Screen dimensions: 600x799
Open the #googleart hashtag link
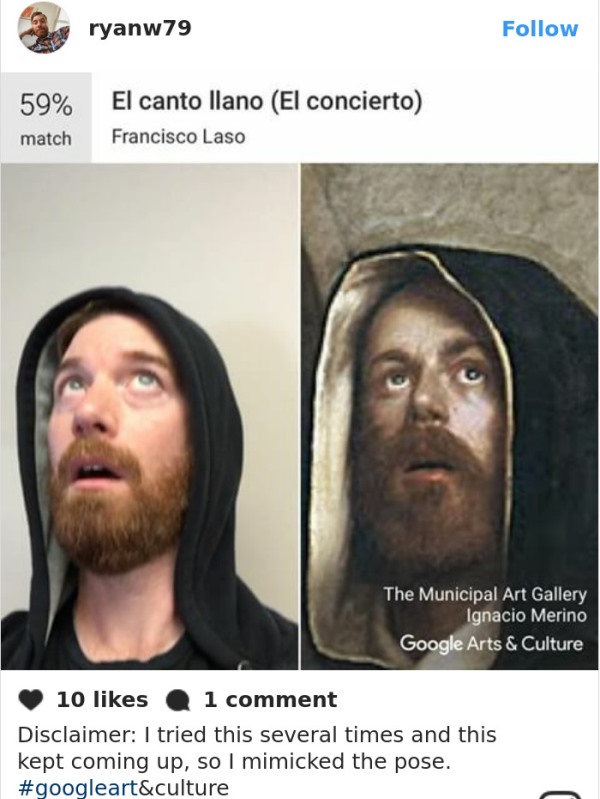point(76,788)
